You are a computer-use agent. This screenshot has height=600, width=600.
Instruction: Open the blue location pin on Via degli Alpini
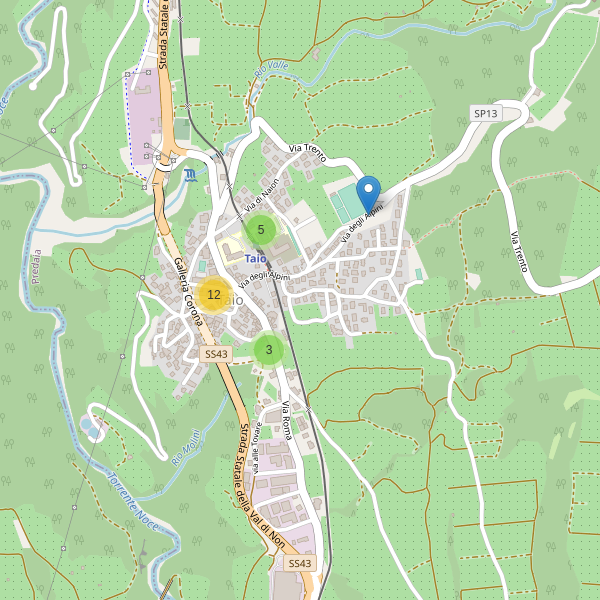(x=369, y=192)
